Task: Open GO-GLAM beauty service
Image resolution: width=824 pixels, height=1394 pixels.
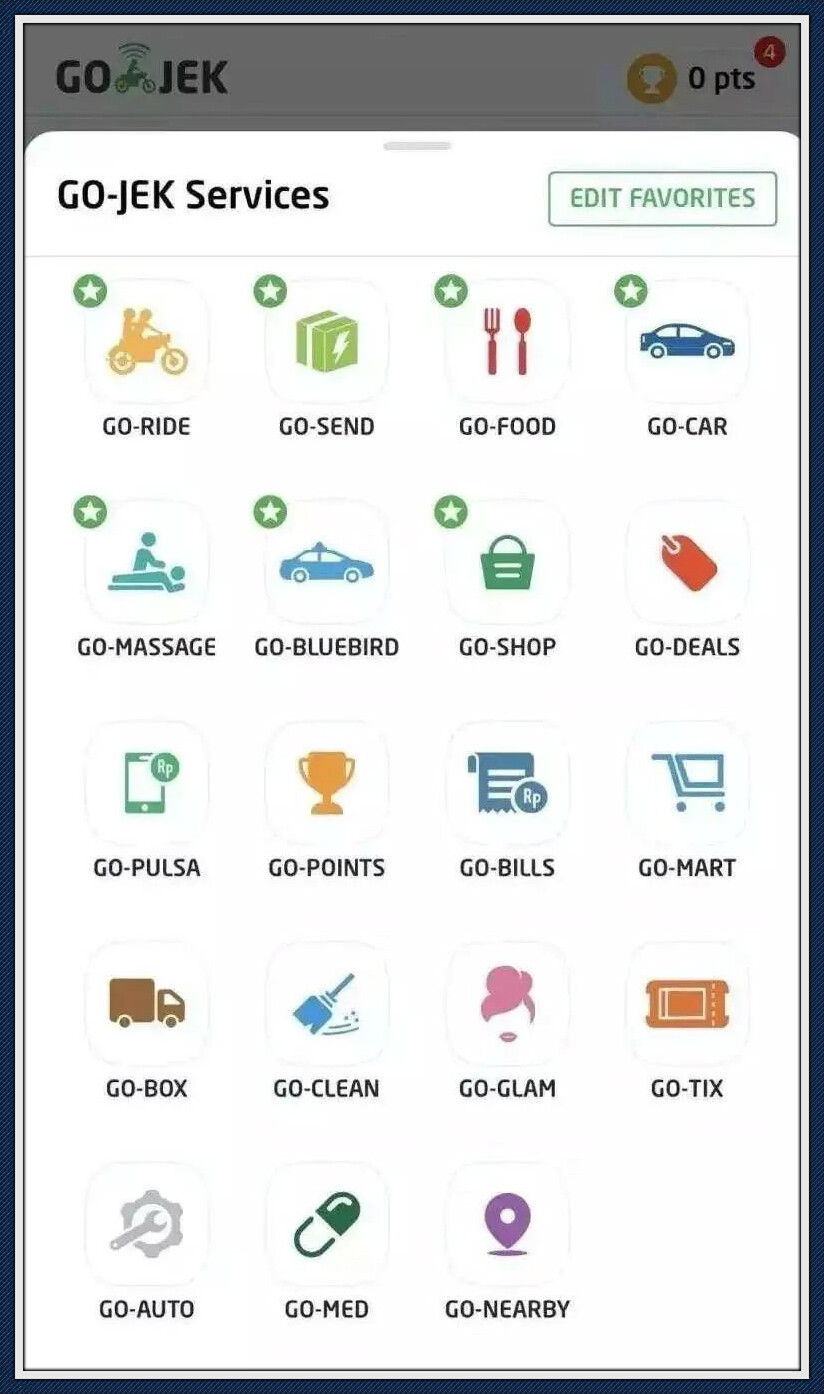Action: (x=507, y=1003)
